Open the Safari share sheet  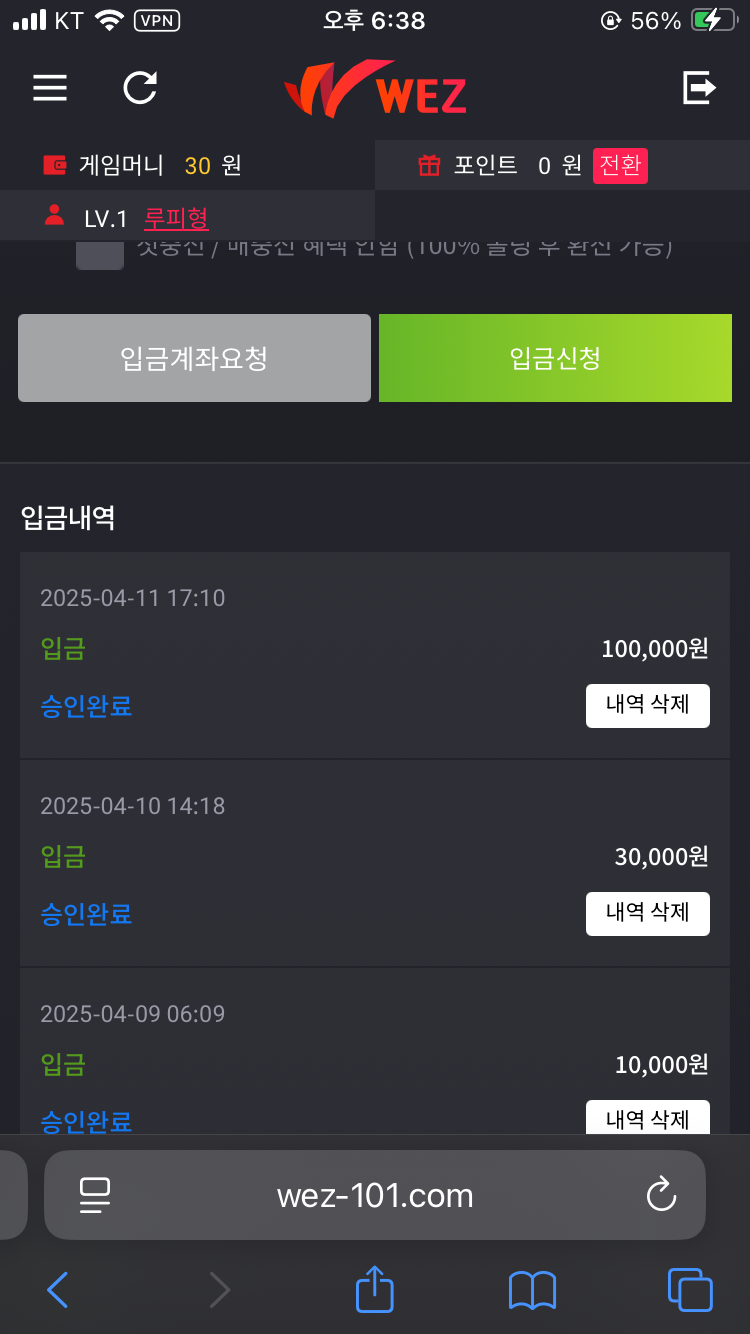pos(375,1288)
